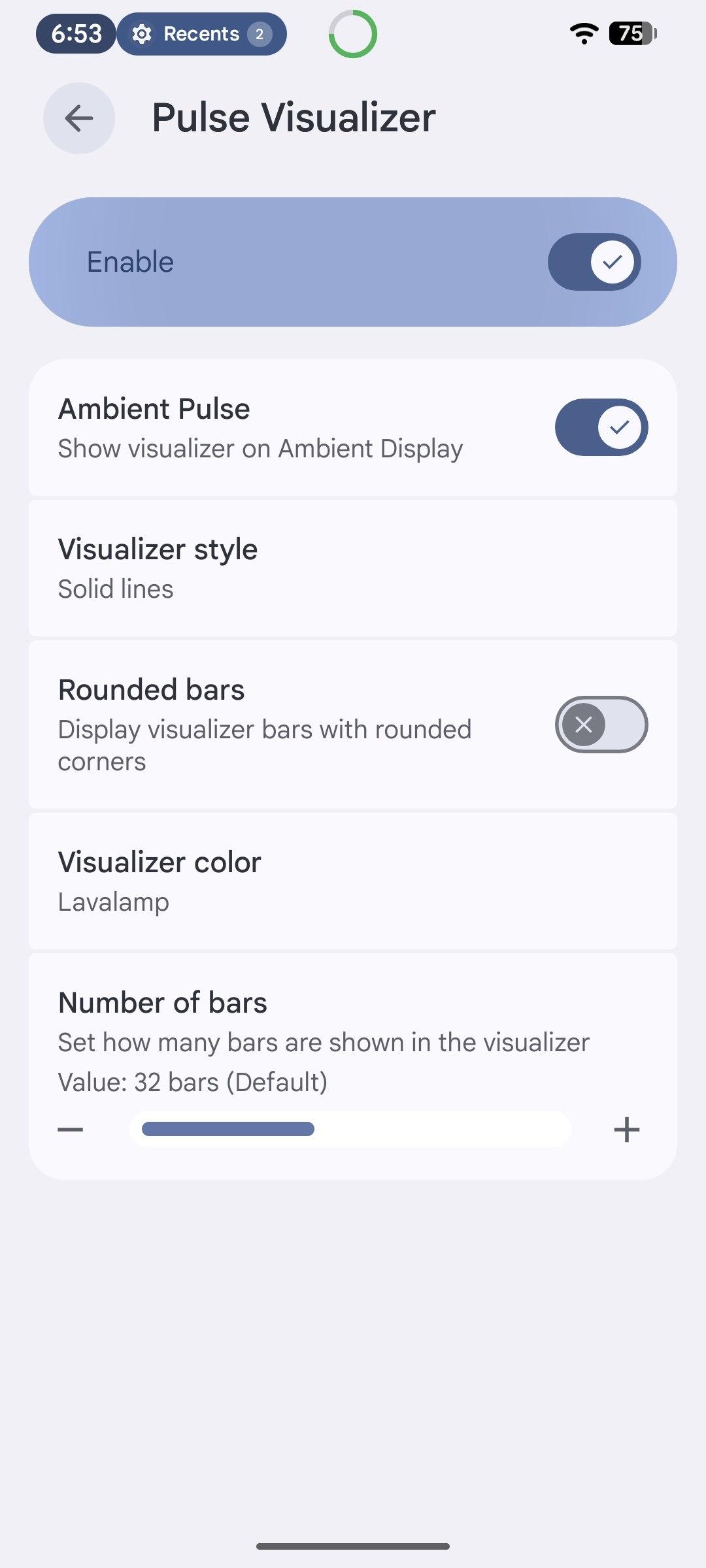Screen dimensions: 706x1568
Task: Decrease number of bars with minus
Action: pyautogui.click(x=71, y=1130)
